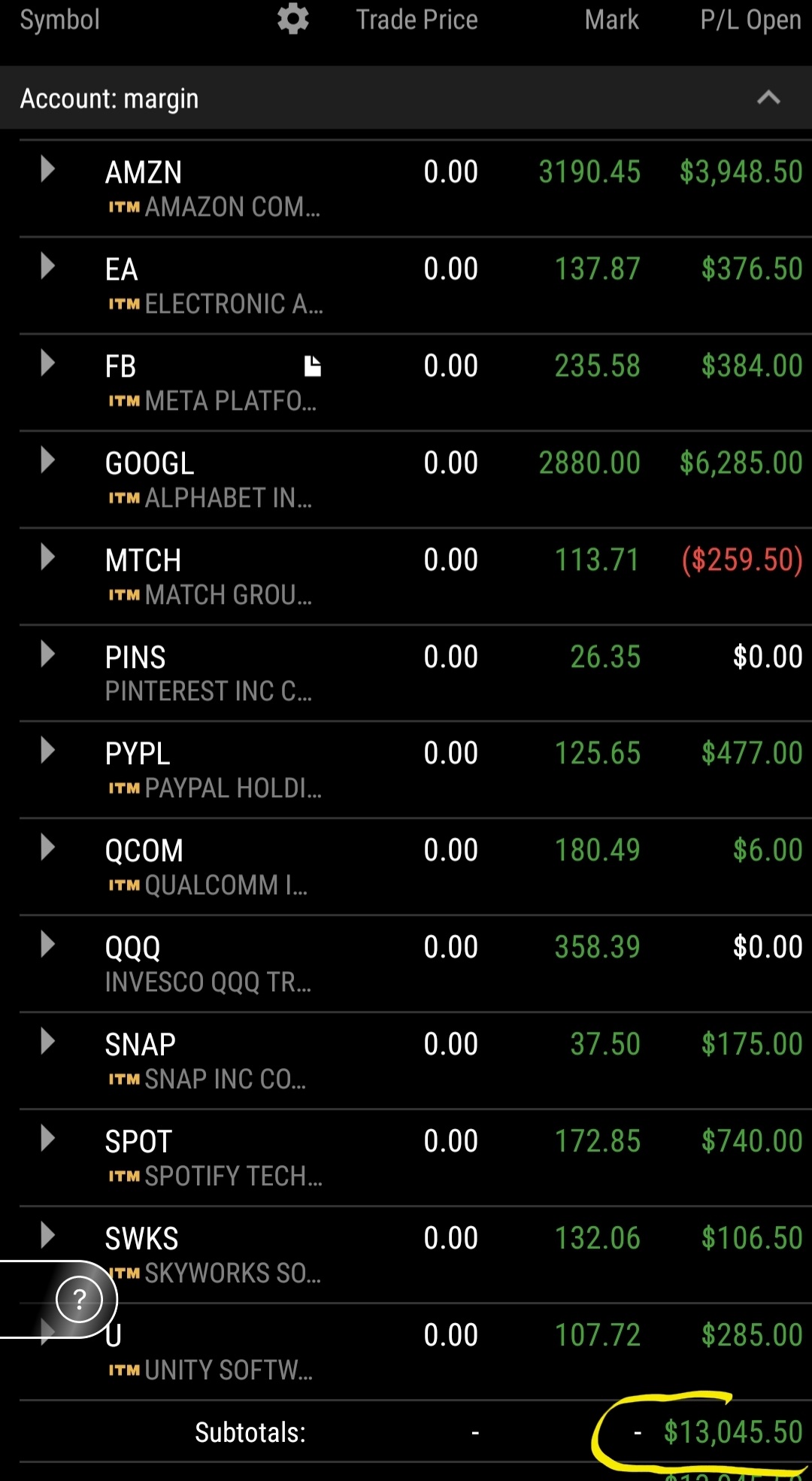Sort by the Trade Price column

(417, 20)
